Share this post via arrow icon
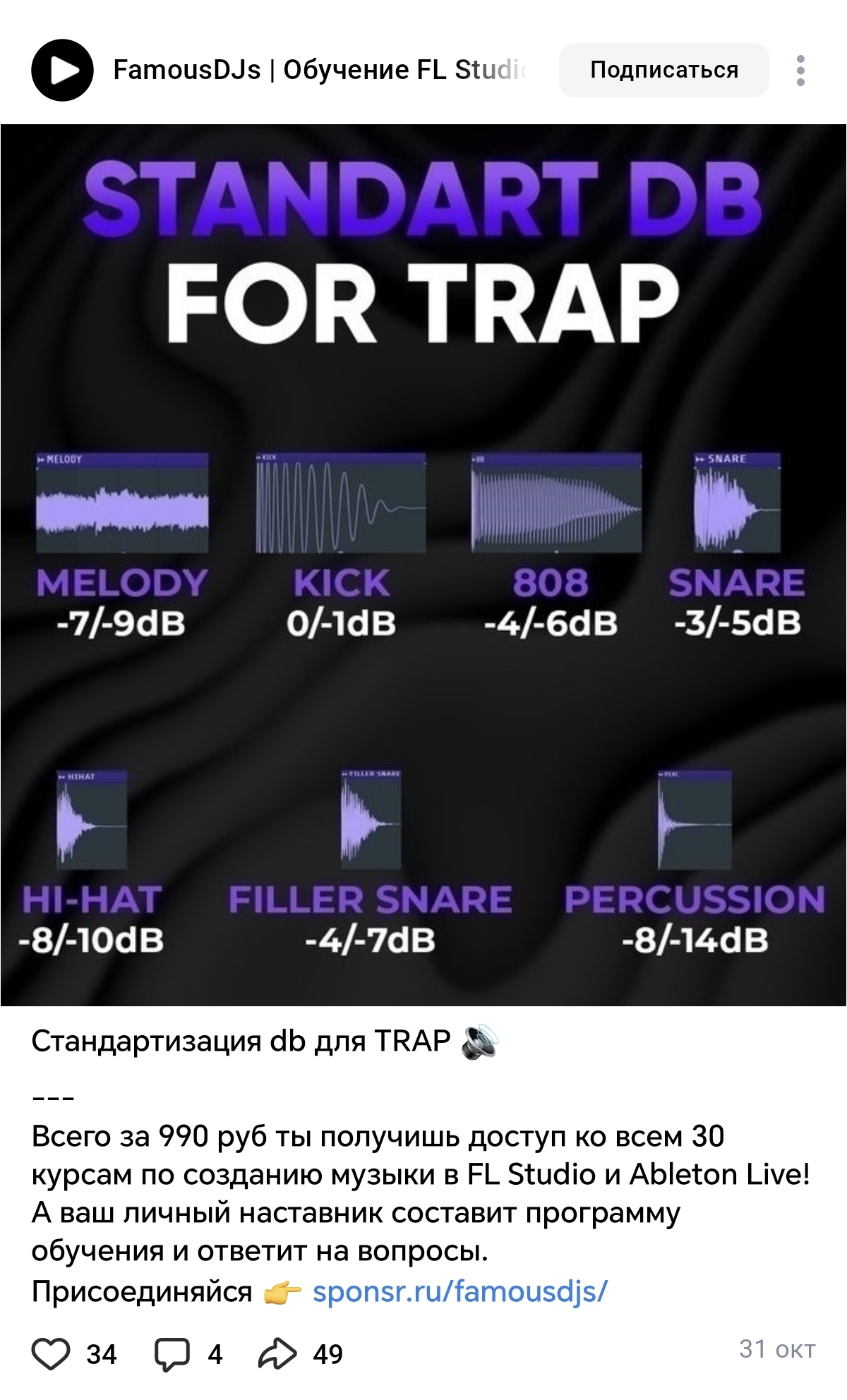This screenshot has height=1400, width=847. (277, 1353)
